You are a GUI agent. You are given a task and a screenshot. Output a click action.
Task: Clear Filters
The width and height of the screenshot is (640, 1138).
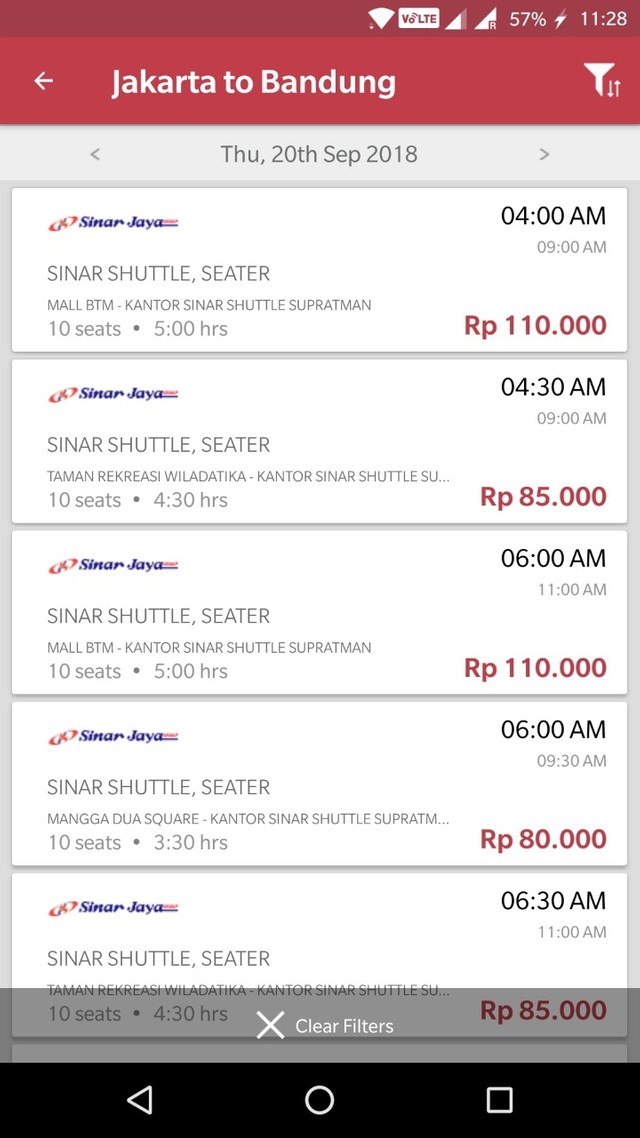(324, 1026)
